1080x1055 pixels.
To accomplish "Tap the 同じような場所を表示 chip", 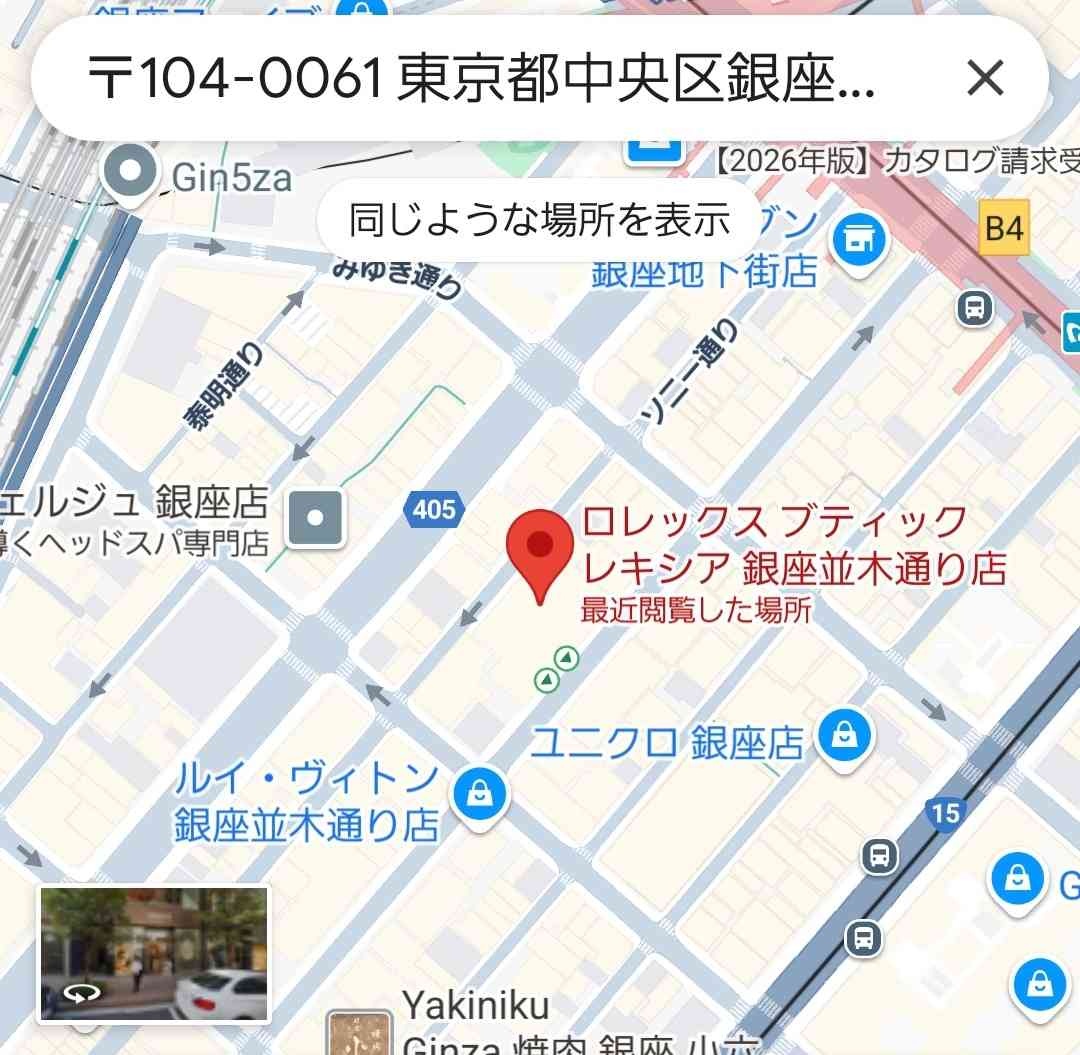I will tap(539, 220).
